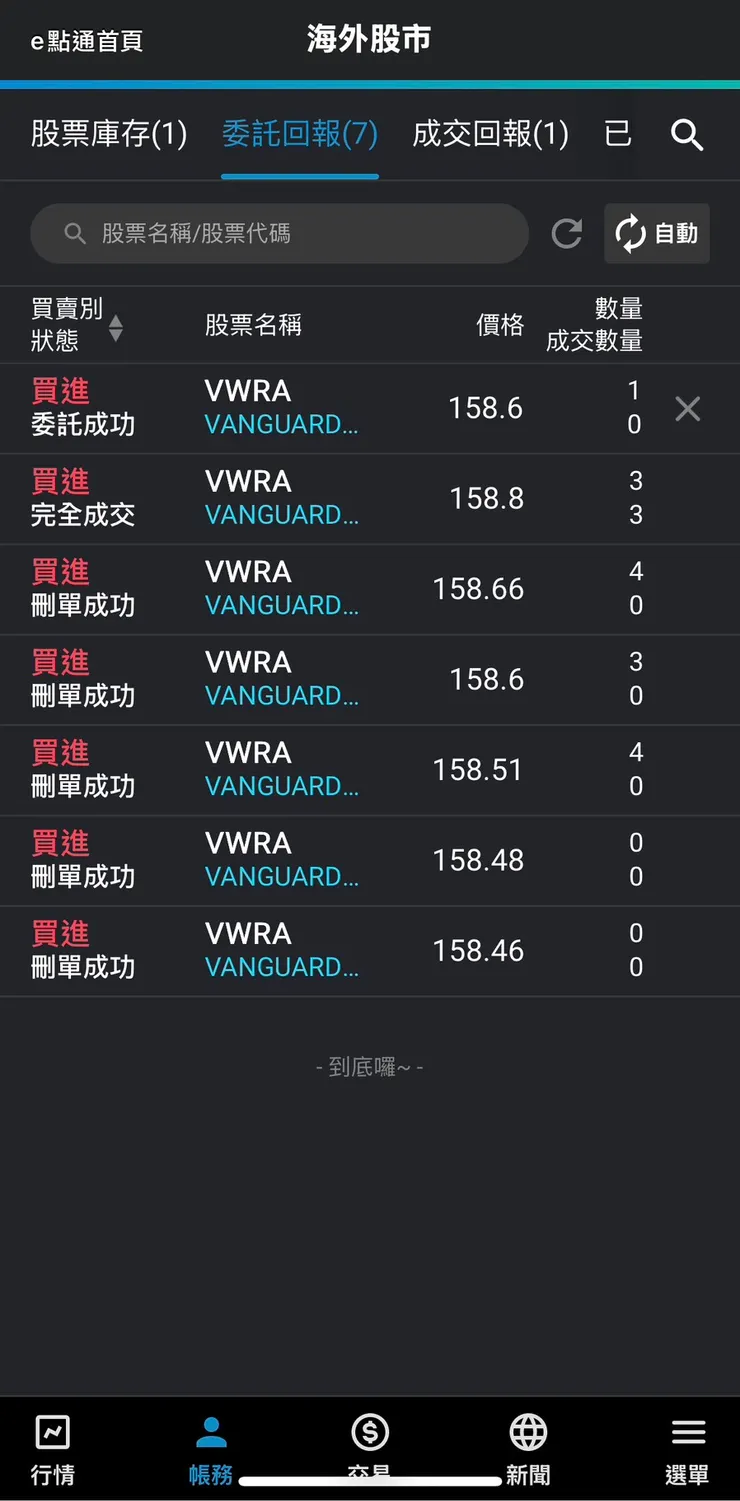Open the search magnifier icon in the header

coord(687,135)
